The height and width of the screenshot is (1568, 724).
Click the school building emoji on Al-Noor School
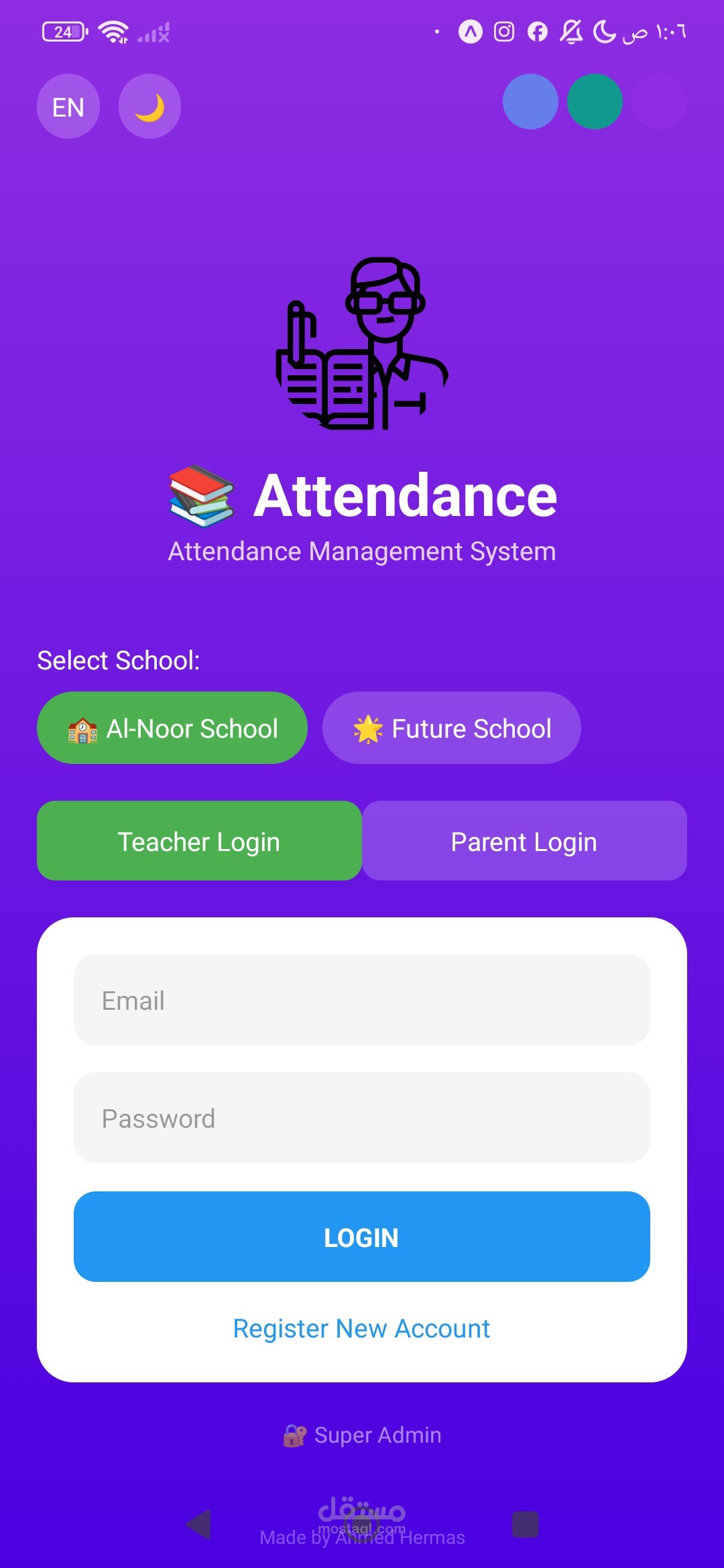pos(83,728)
